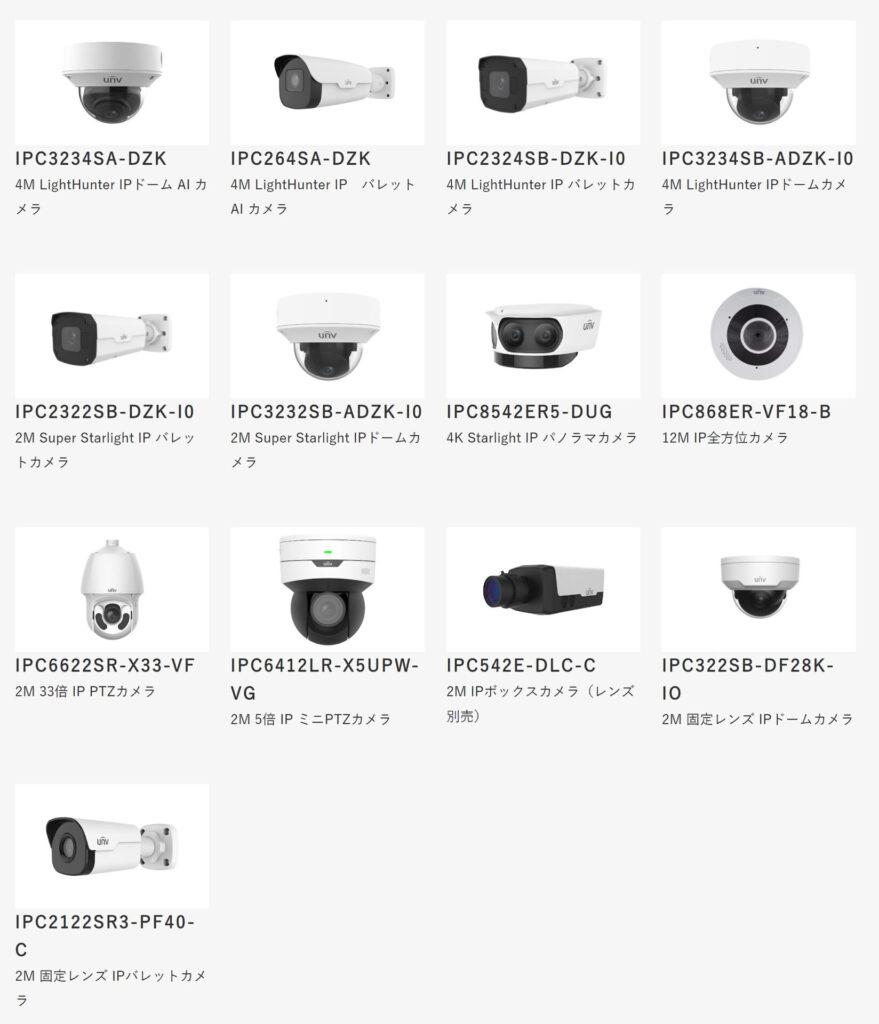
Task: Select the IPC3234SB-ADZK-I0 dome camera
Action: 757,83
